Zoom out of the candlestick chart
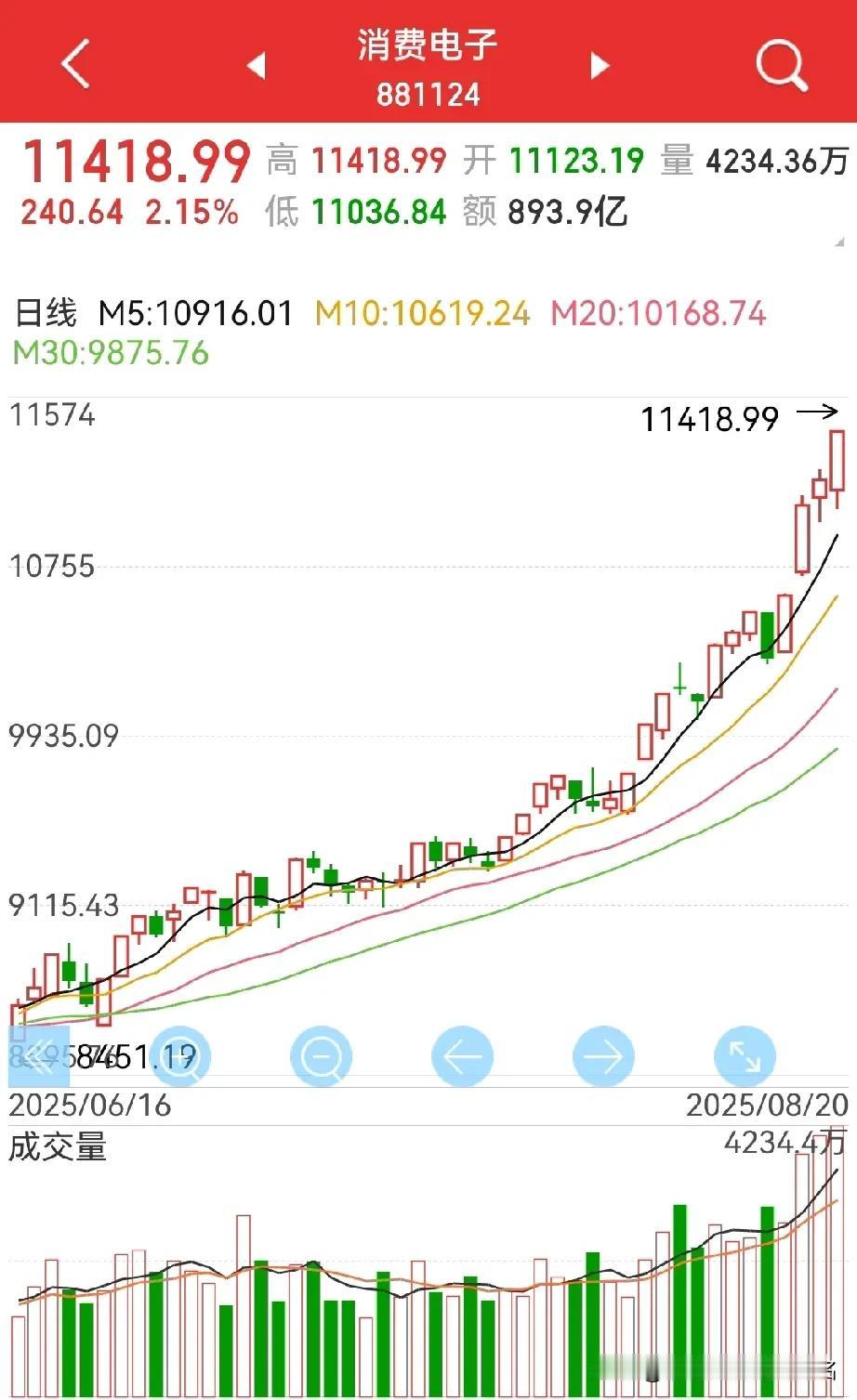The height and width of the screenshot is (1400, 857). [x=321, y=1057]
